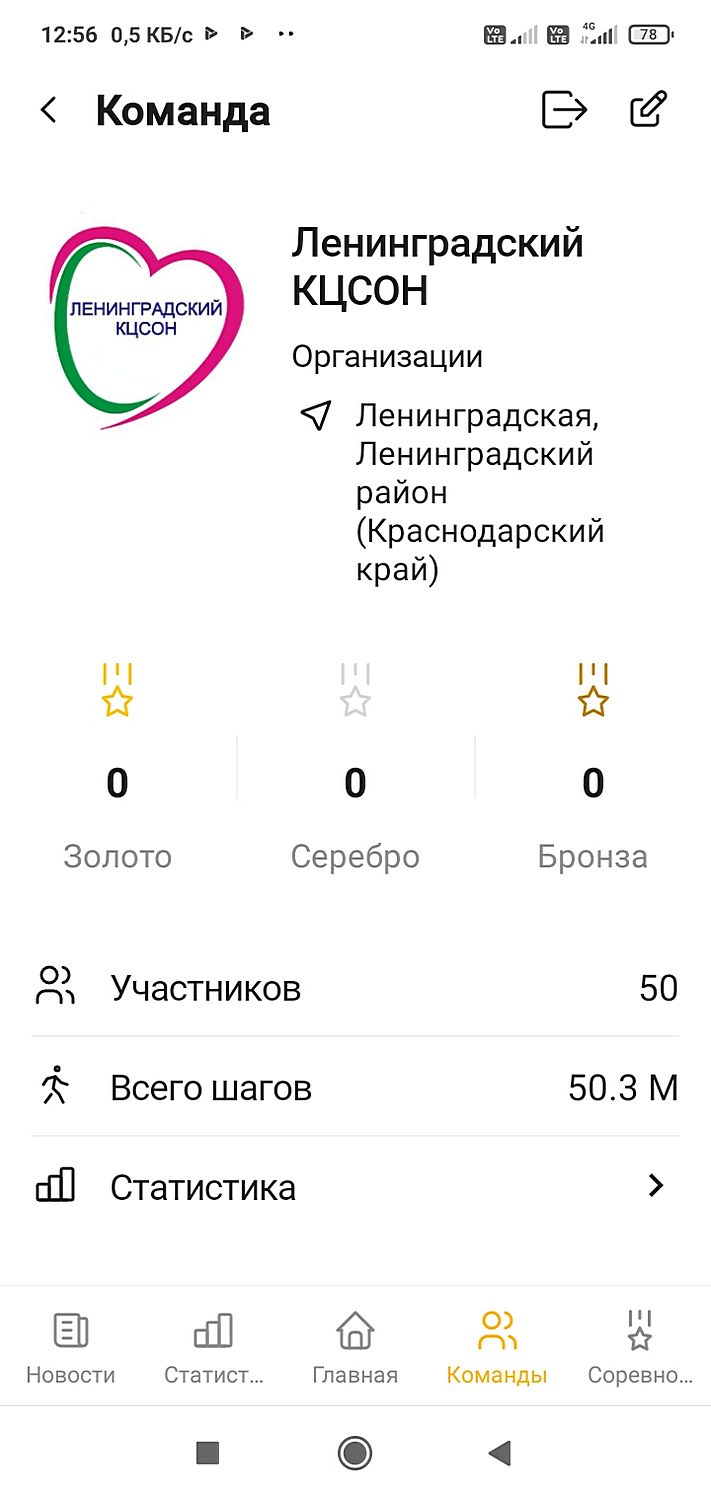Edit the team details
This screenshot has height=1500, width=711.
648,109
